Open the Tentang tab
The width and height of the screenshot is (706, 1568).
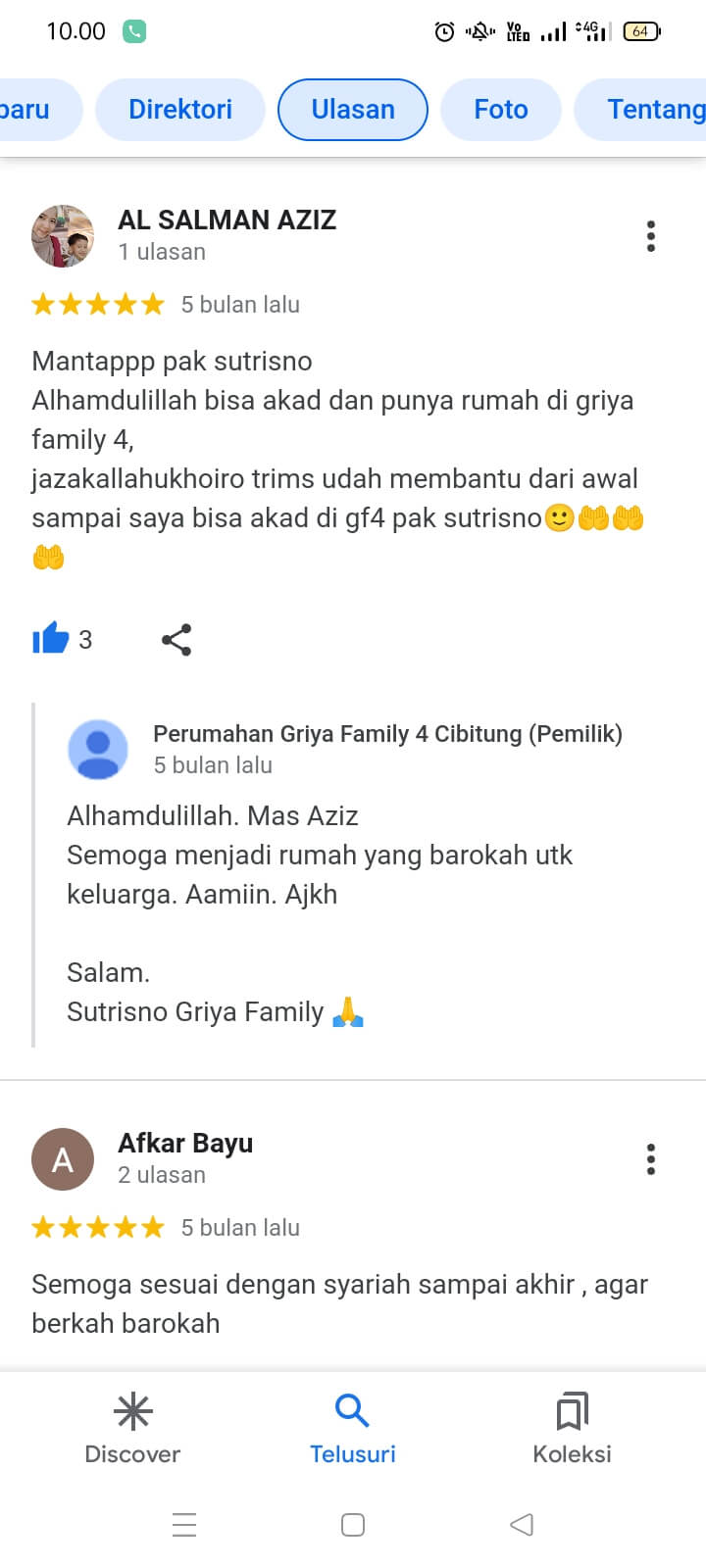(x=652, y=109)
